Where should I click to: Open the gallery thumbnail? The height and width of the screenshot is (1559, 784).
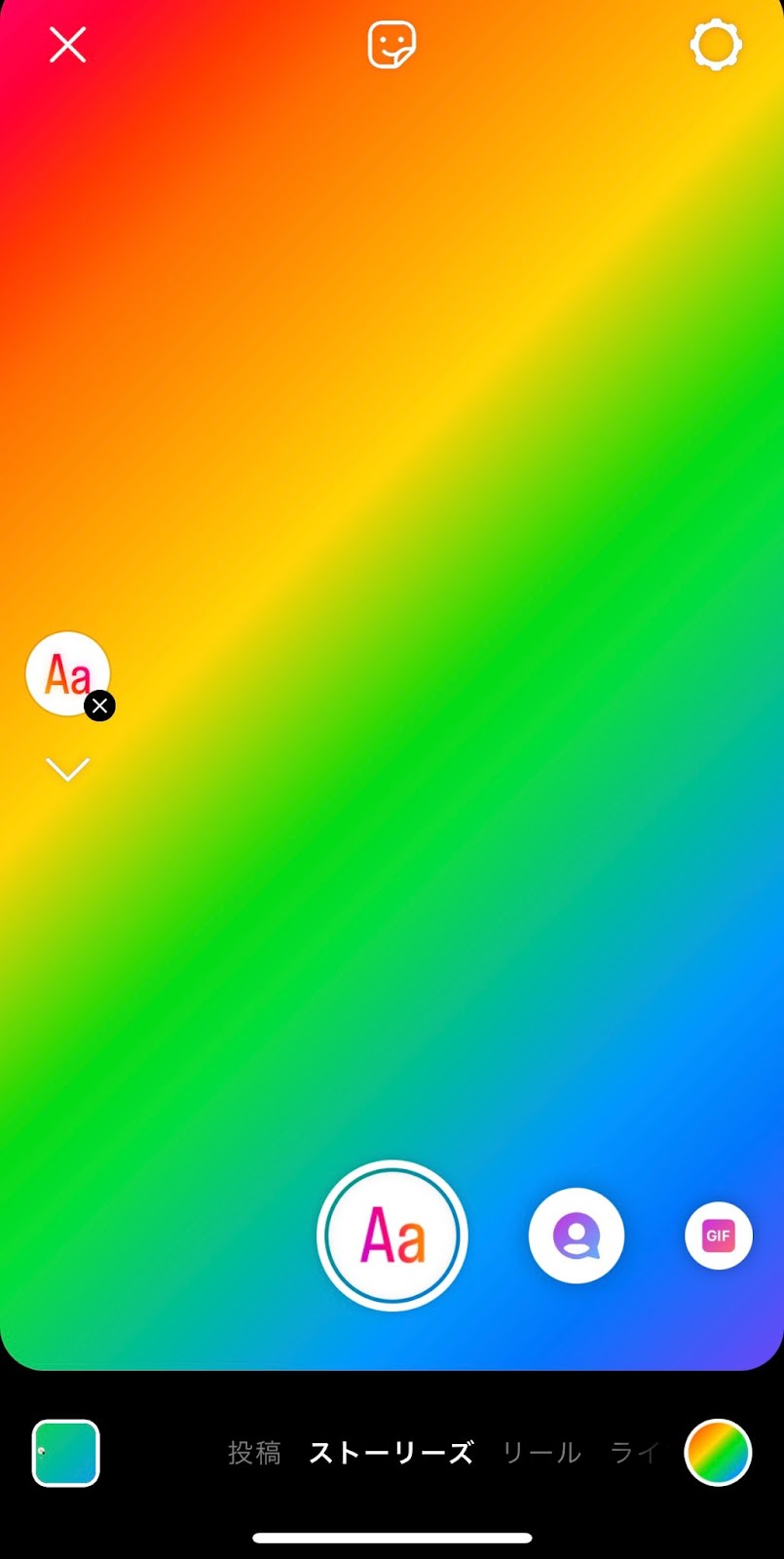point(66,1453)
